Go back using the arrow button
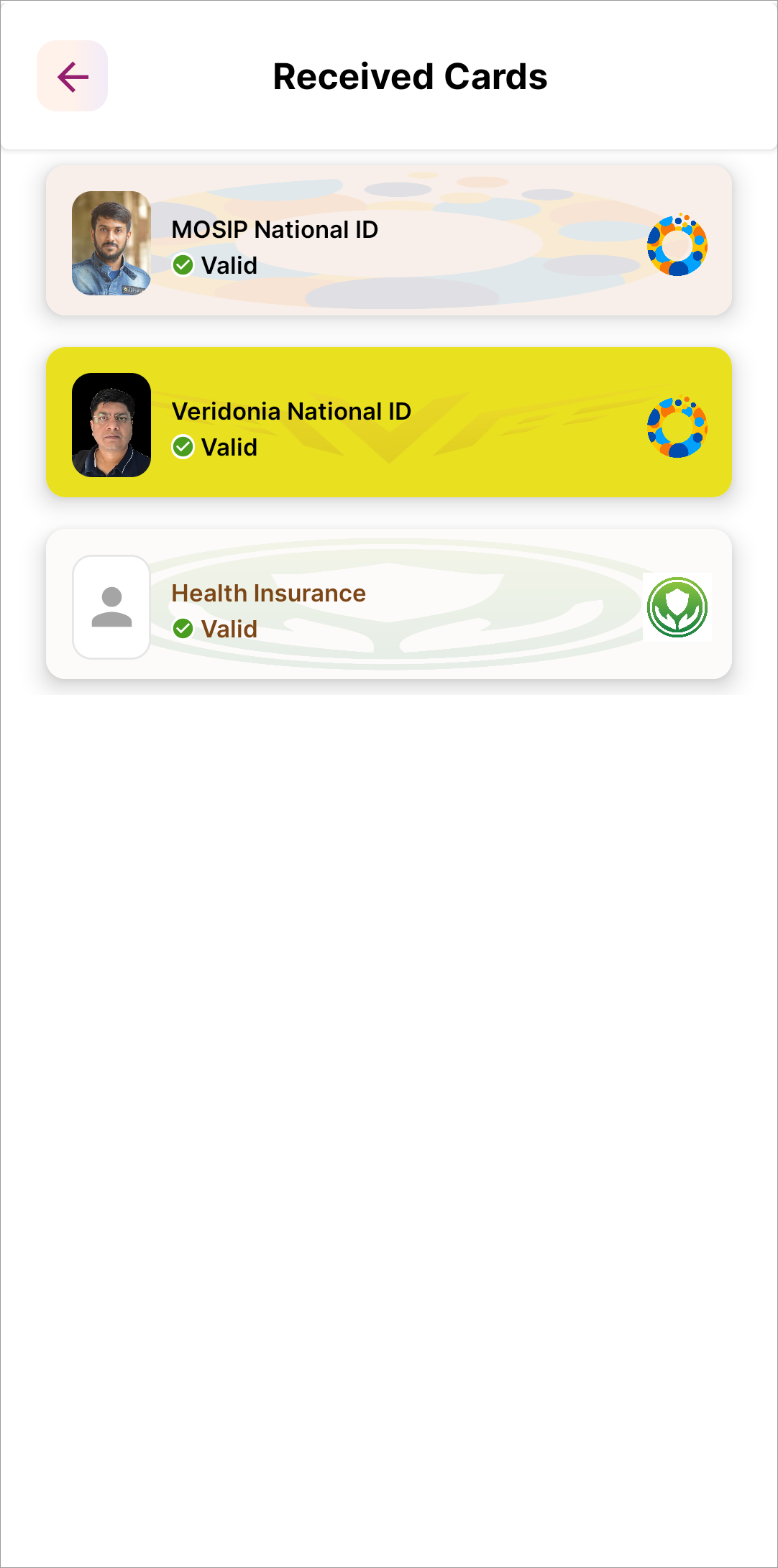 73,76
